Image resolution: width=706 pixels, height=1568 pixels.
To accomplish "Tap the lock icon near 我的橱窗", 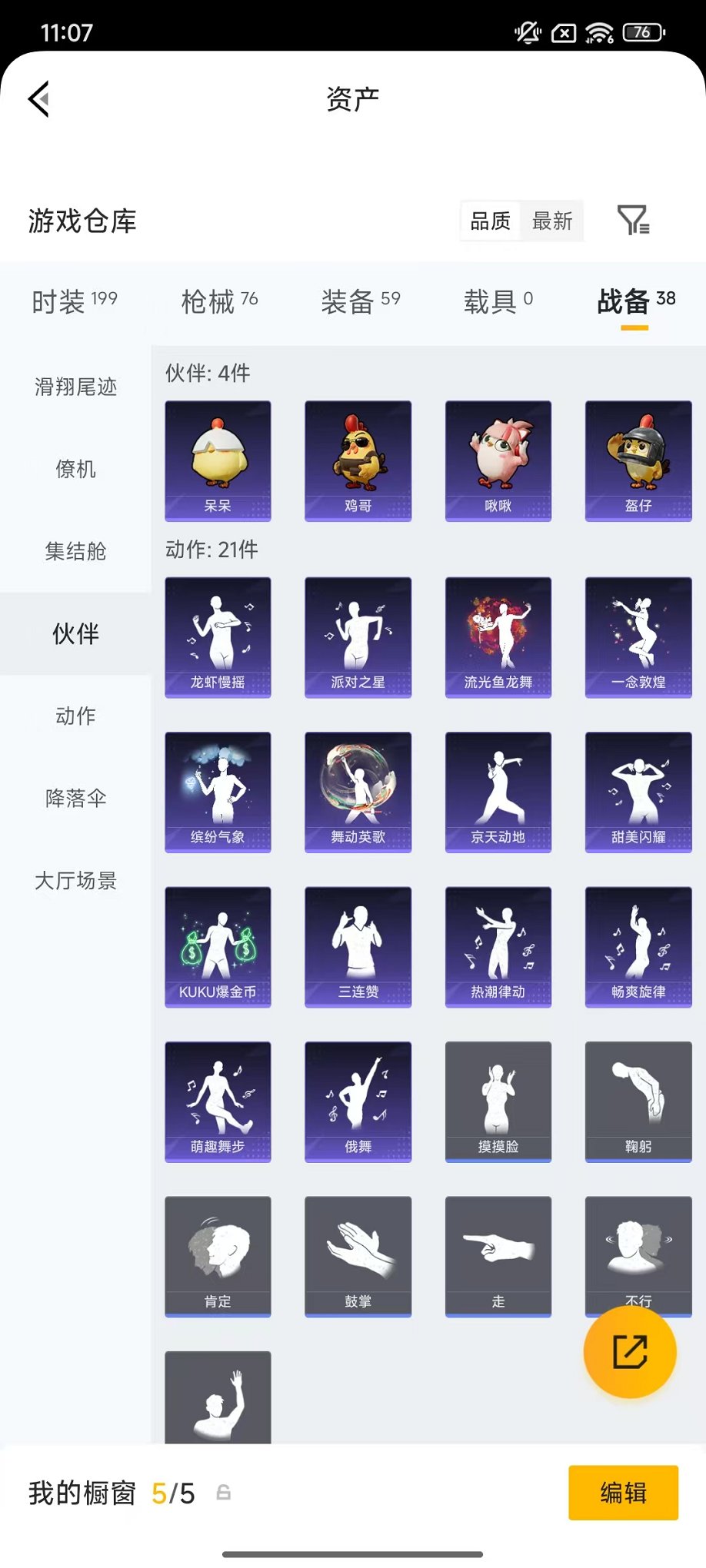I will point(224,1494).
